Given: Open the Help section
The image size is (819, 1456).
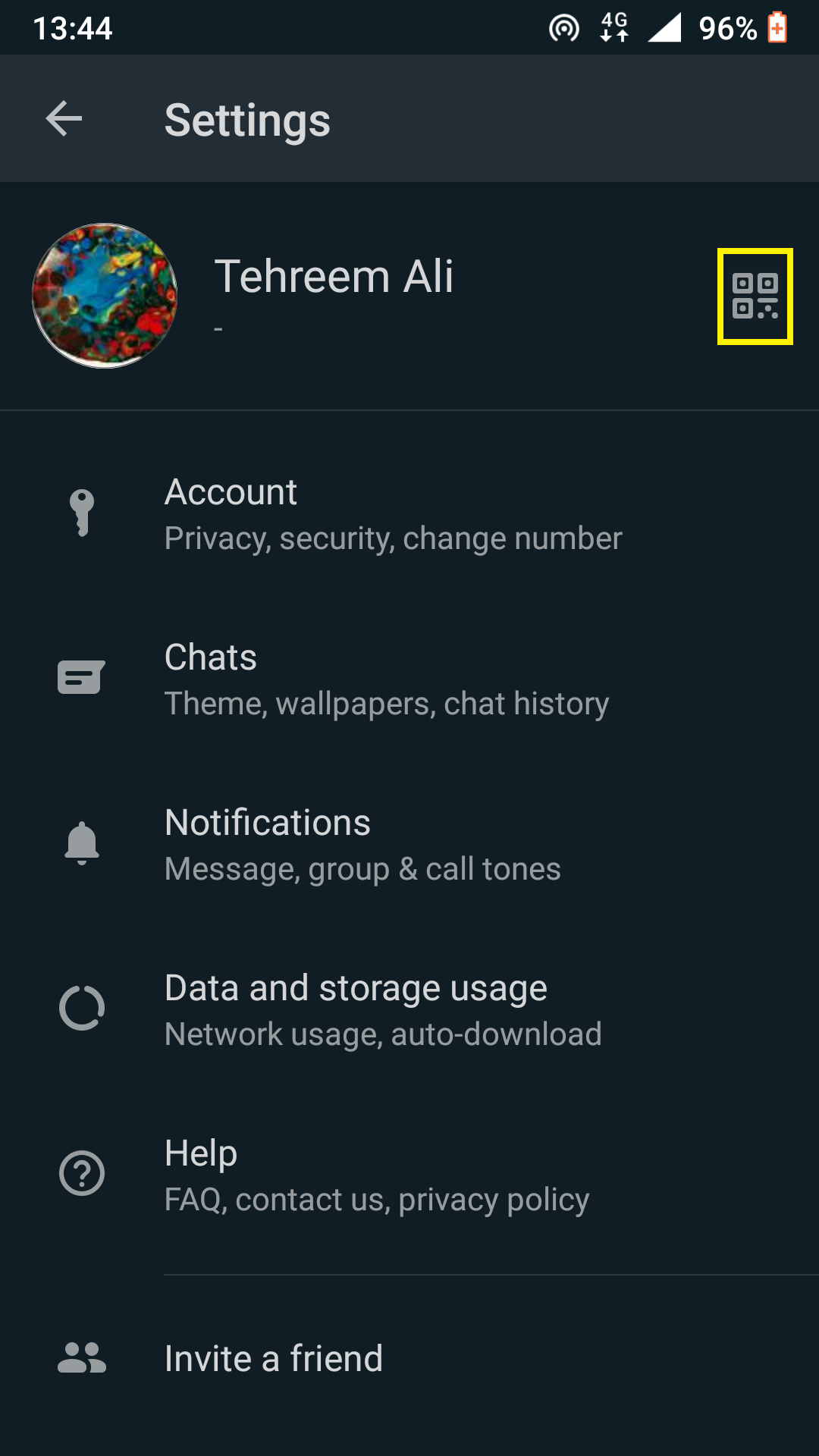Looking at the screenshot, I should [409, 1175].
